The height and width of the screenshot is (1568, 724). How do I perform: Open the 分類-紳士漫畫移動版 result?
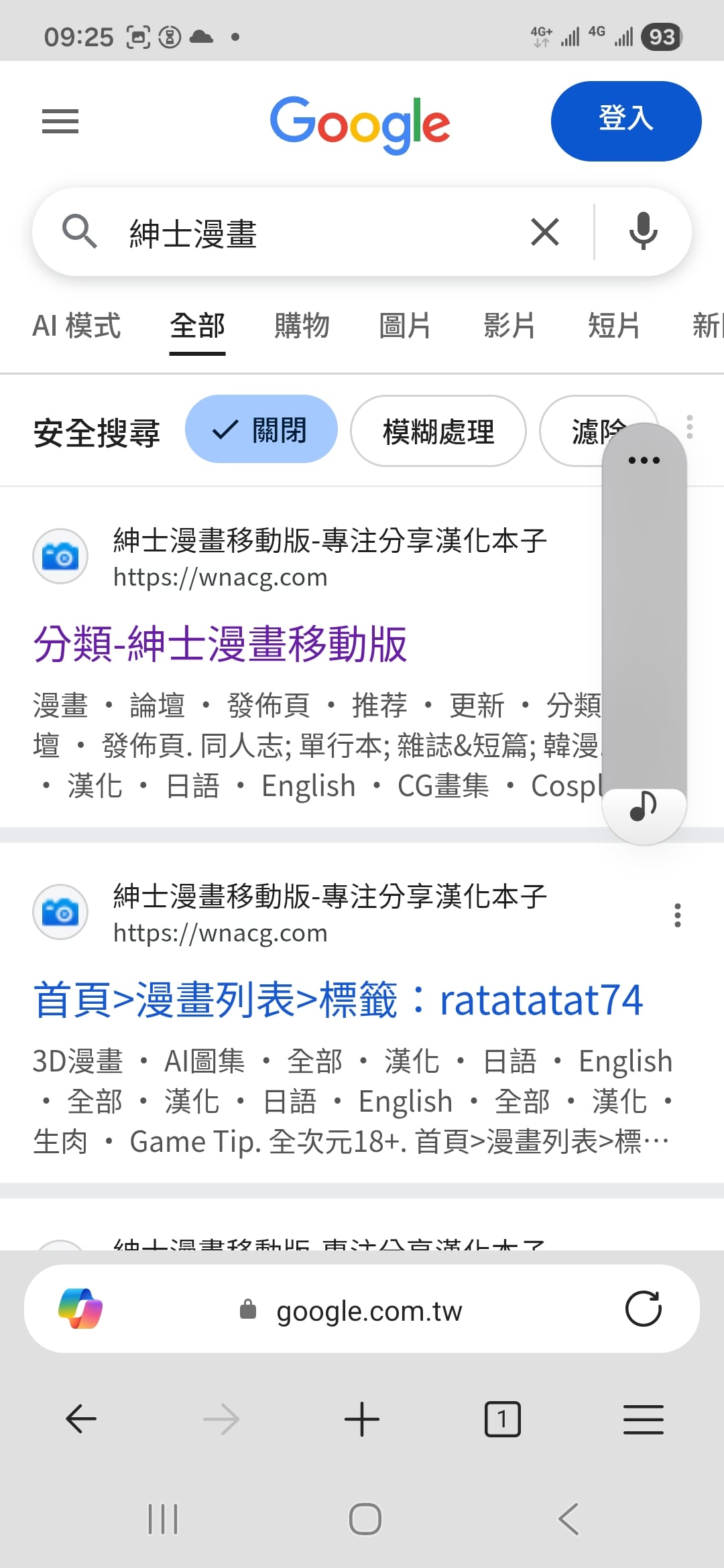point(221,644)
